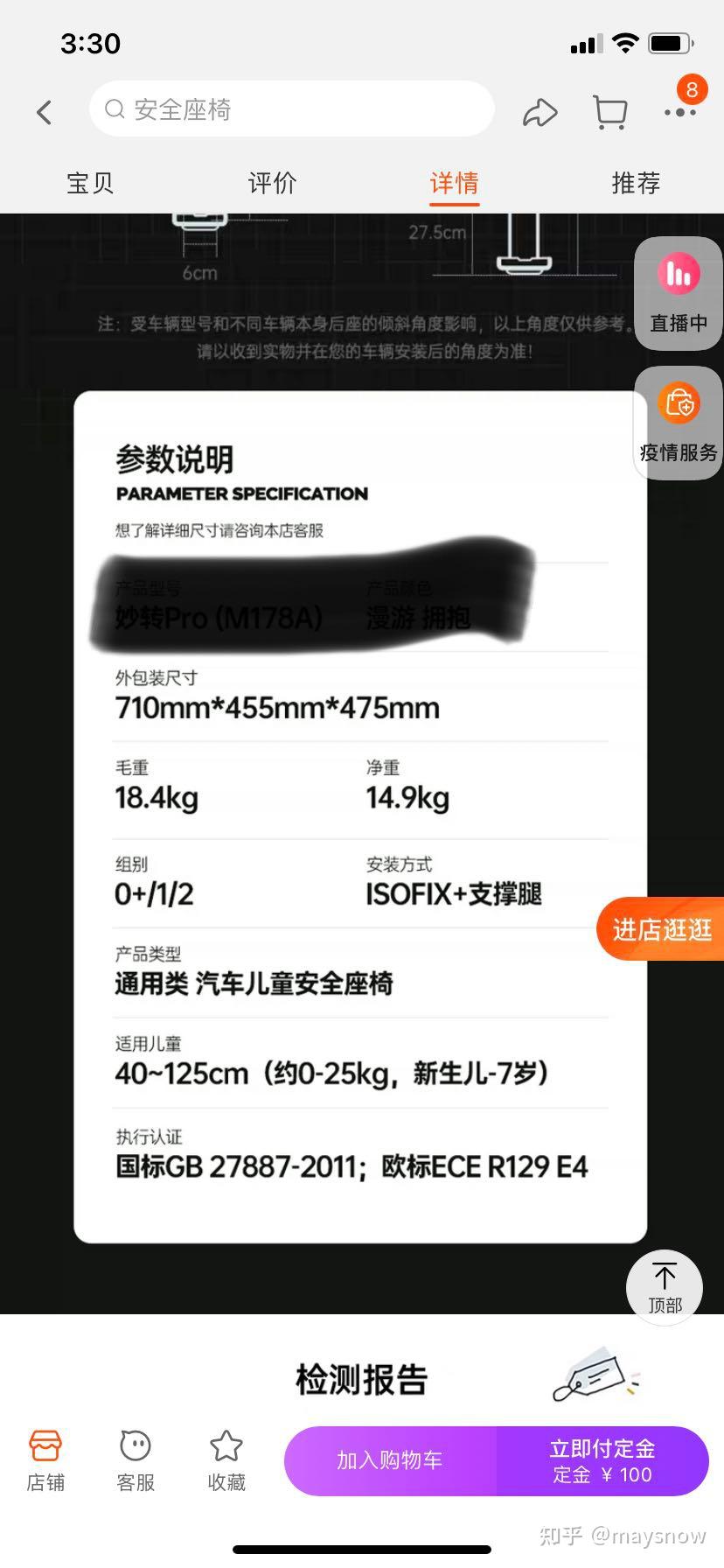Open the shopping cart icon
724x1568 pixels.
click(x=610, y=112)
